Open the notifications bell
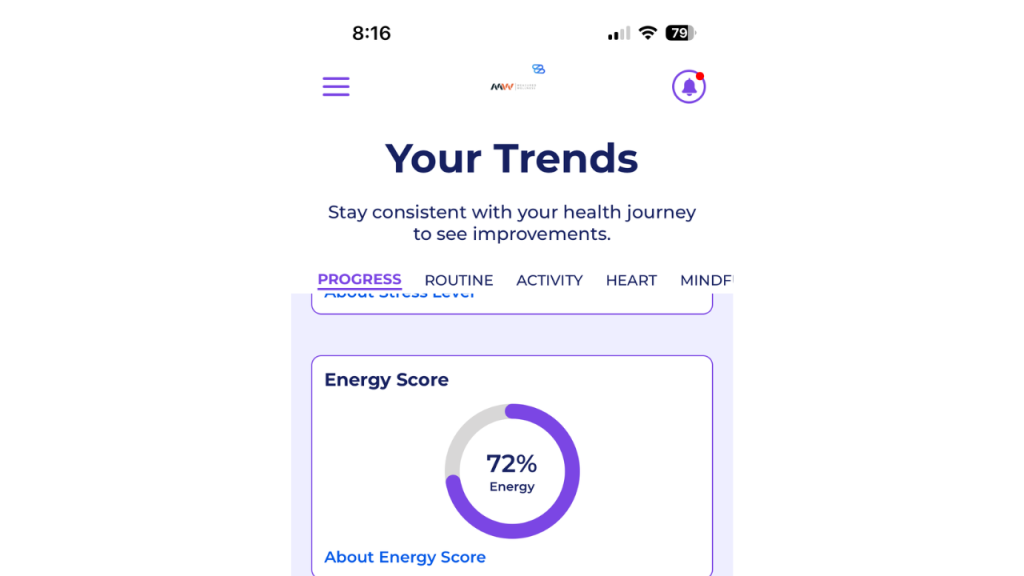The width and height of the screenshot is (1024, 576). 688,87
